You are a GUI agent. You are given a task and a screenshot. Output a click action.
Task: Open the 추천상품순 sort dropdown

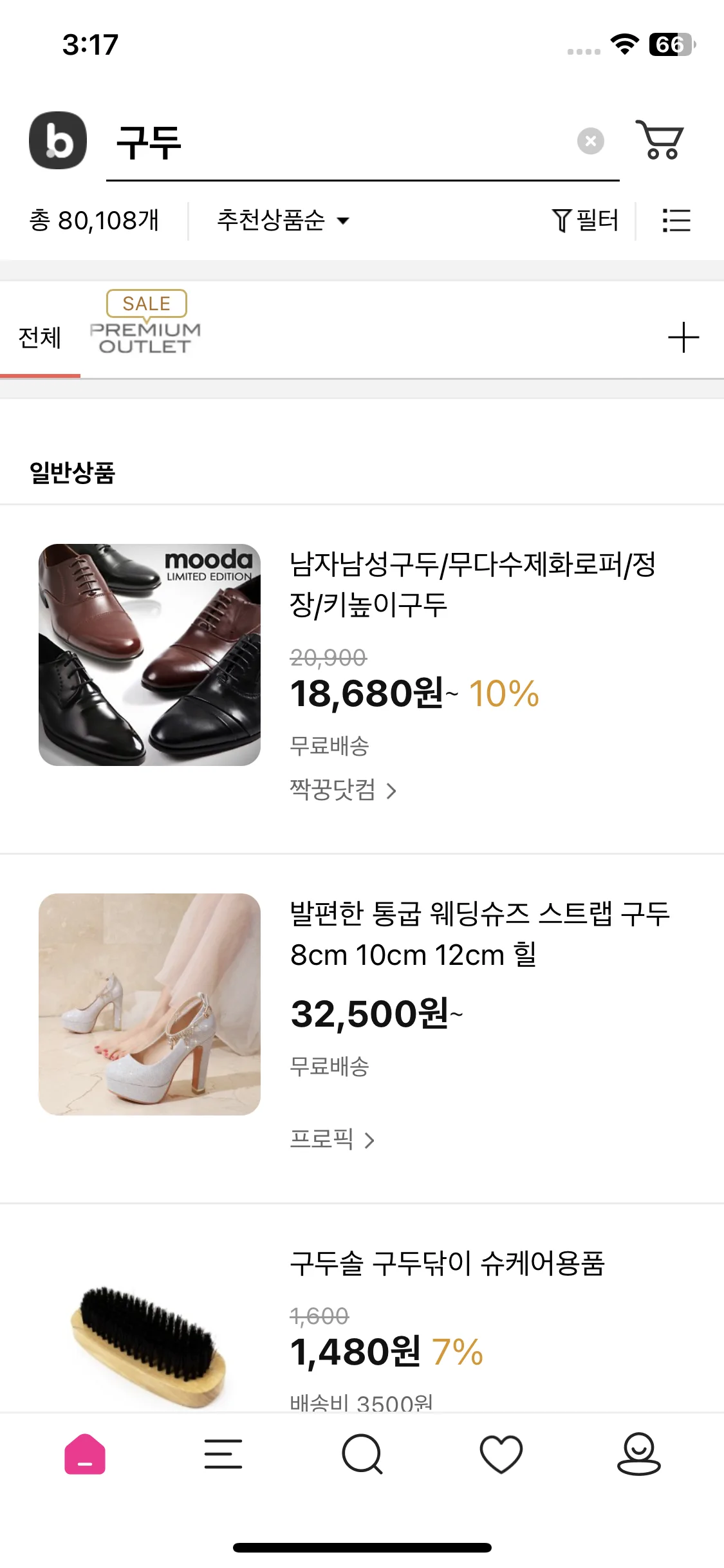click(283, 219)
